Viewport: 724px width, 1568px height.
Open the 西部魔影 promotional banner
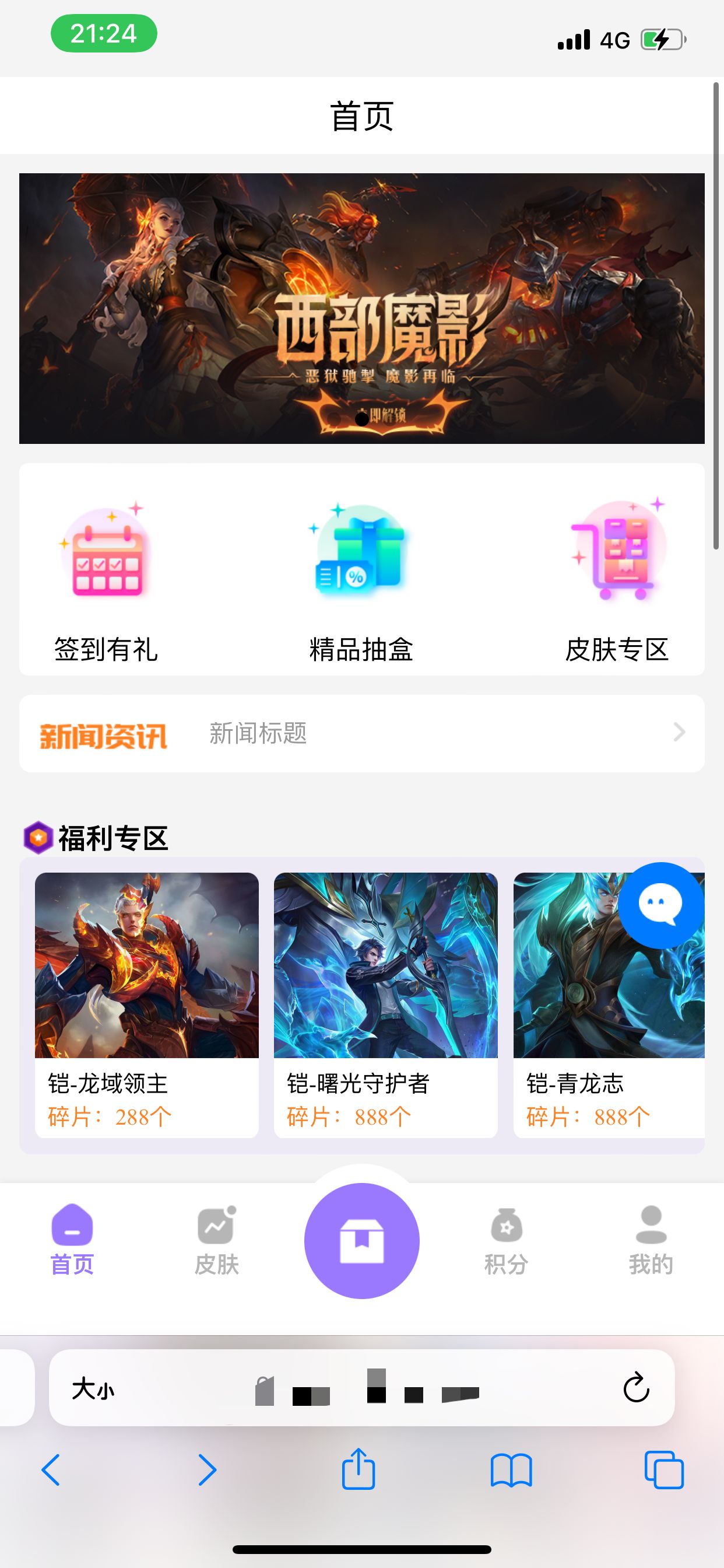(361, 308)
